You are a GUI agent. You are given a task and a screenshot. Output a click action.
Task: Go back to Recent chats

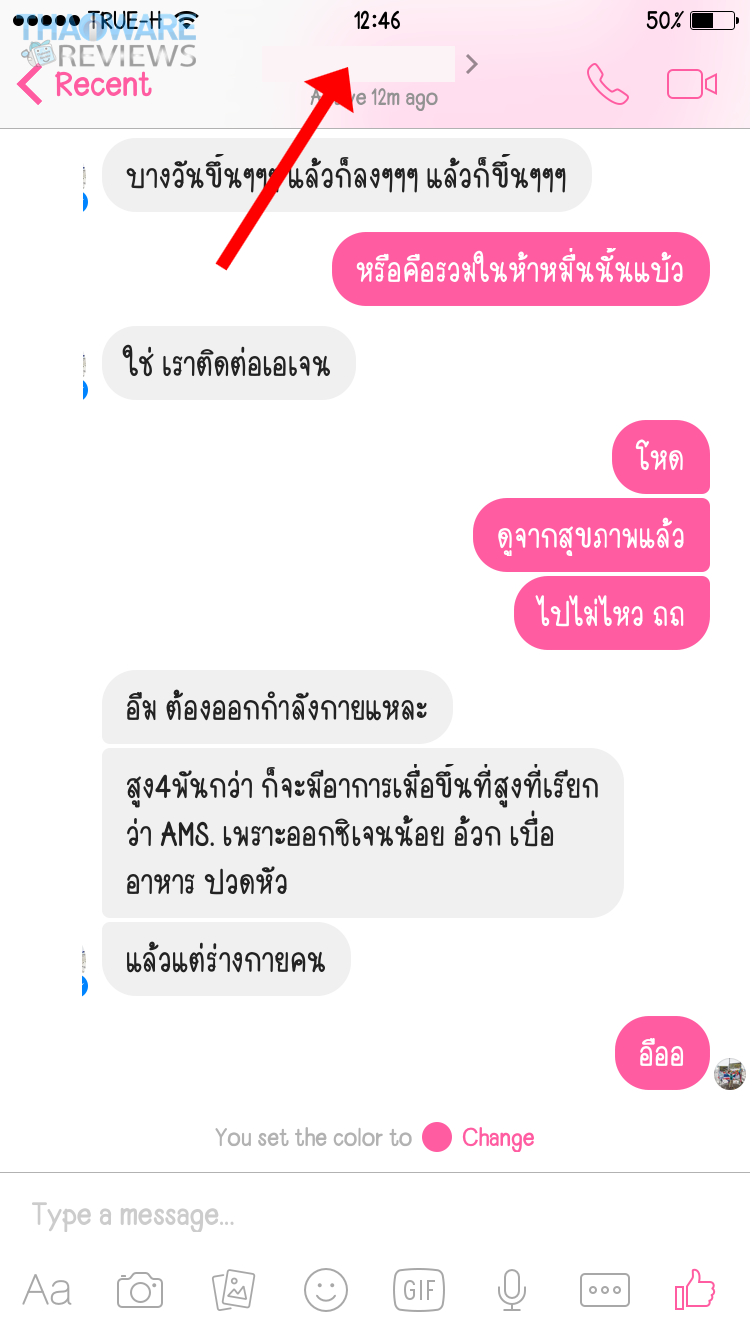pyautogui.click(x=84, y=85)
